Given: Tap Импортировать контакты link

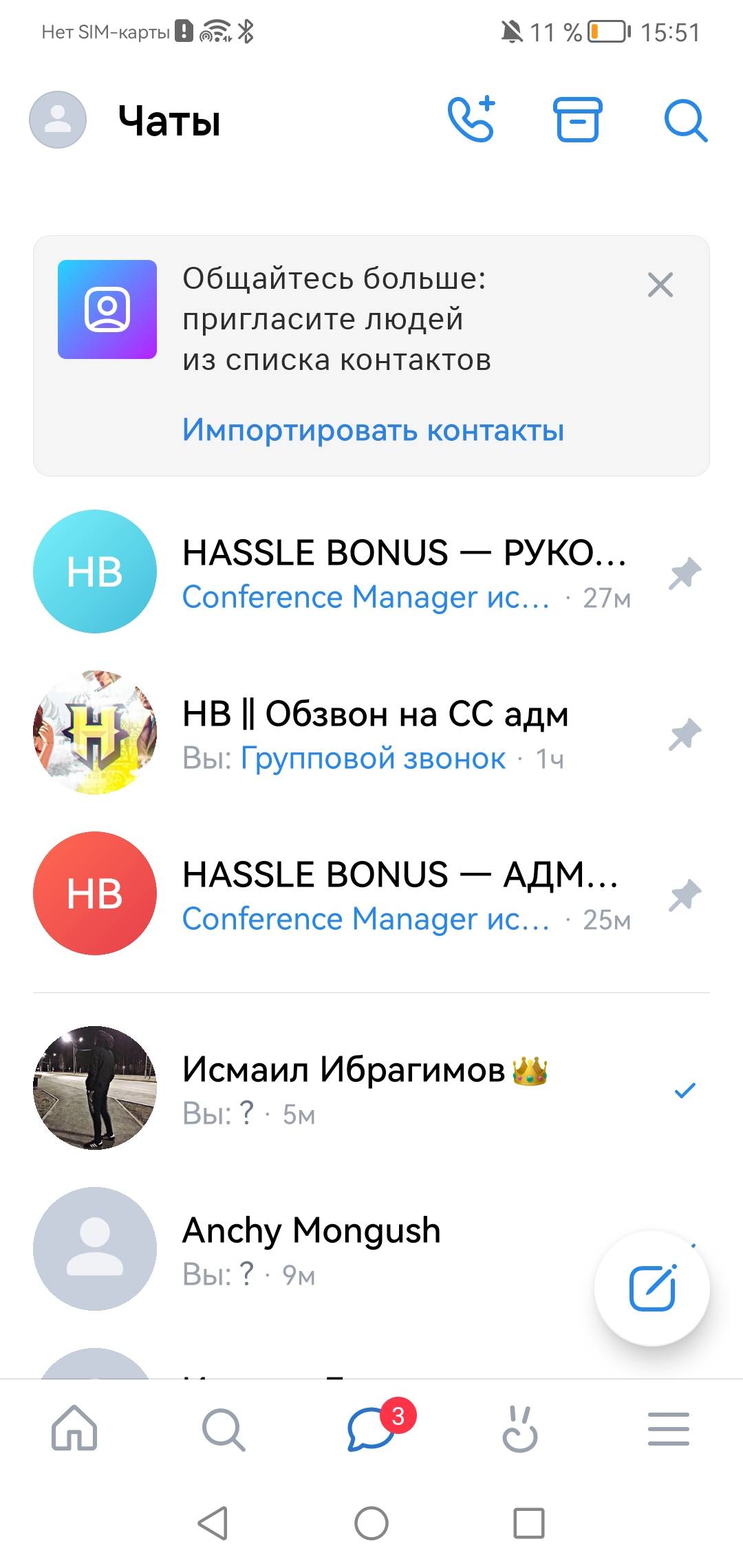Looking at the screenshot, I should (373, 431).
